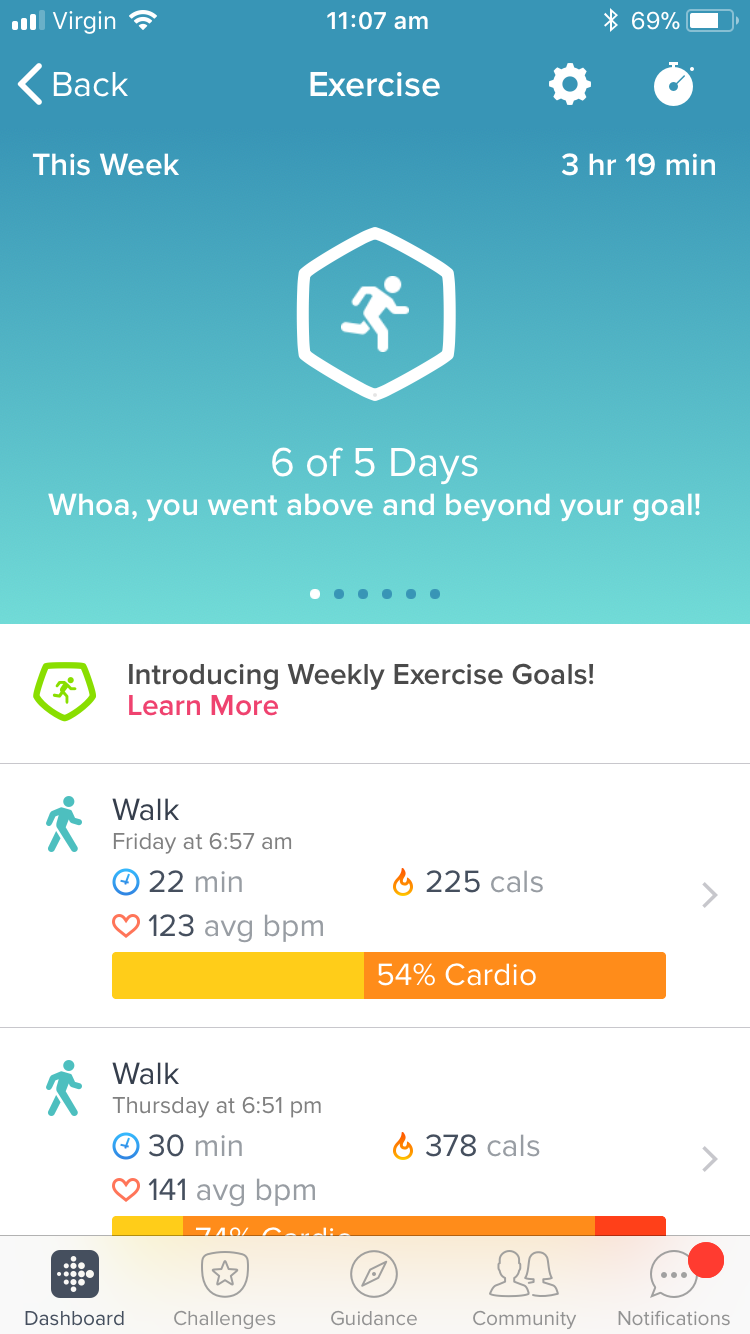The width and height of the screenshot is (750, 1334).
Task: Tap the weekly summary page indicator dots
Action: (x=375, y=594)
